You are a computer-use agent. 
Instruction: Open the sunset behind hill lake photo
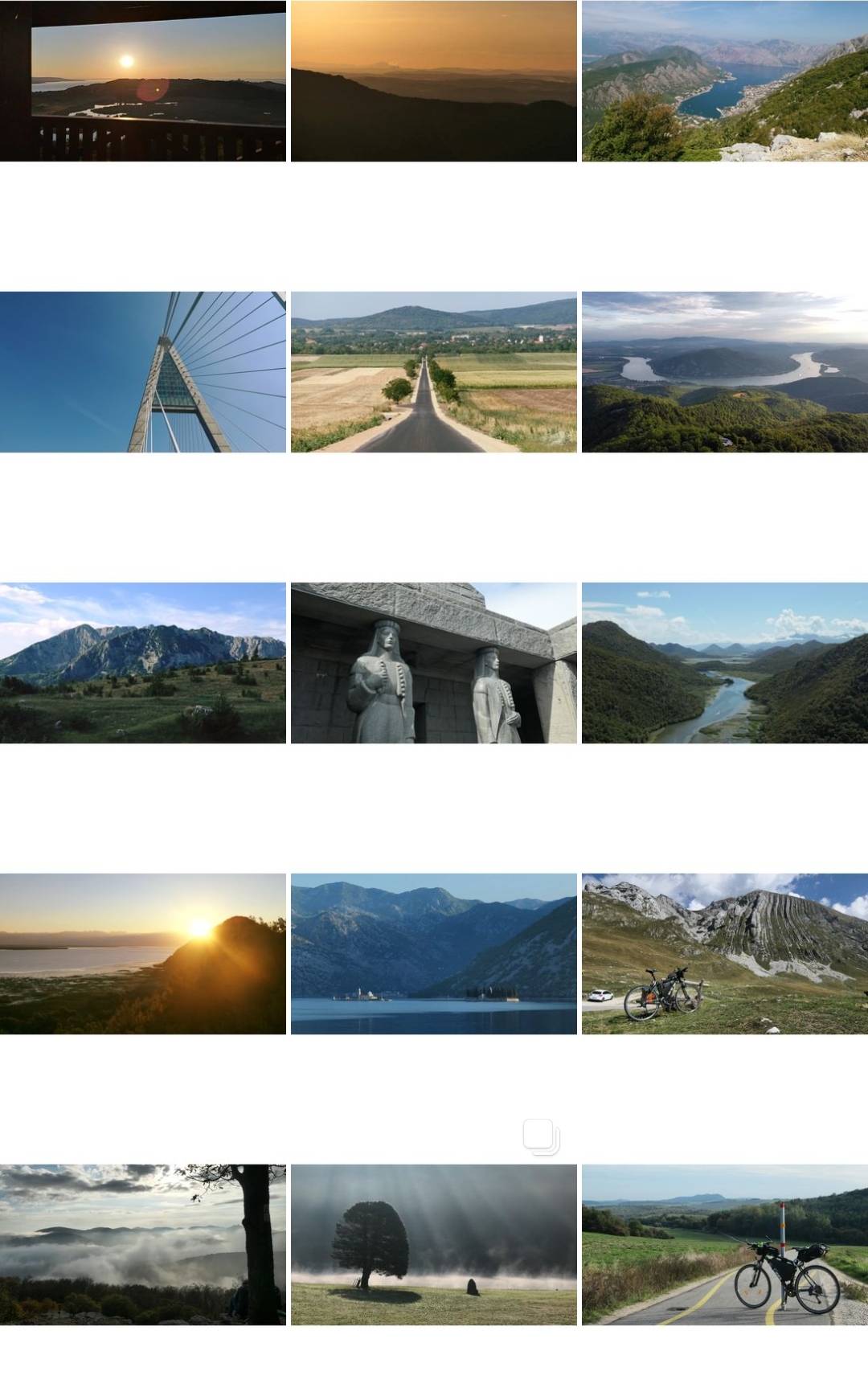pos(142,953)
